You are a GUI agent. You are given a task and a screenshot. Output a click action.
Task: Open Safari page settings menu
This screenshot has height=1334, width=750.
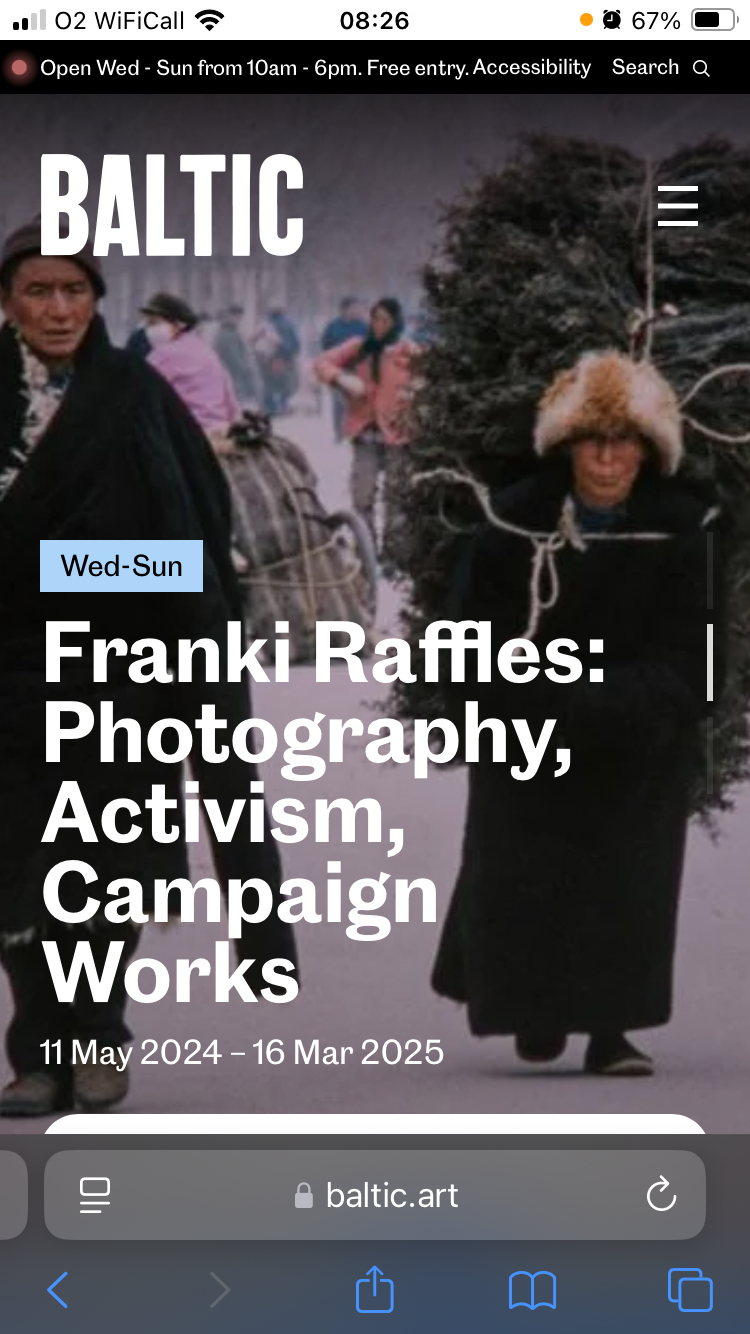(95, 1195)
